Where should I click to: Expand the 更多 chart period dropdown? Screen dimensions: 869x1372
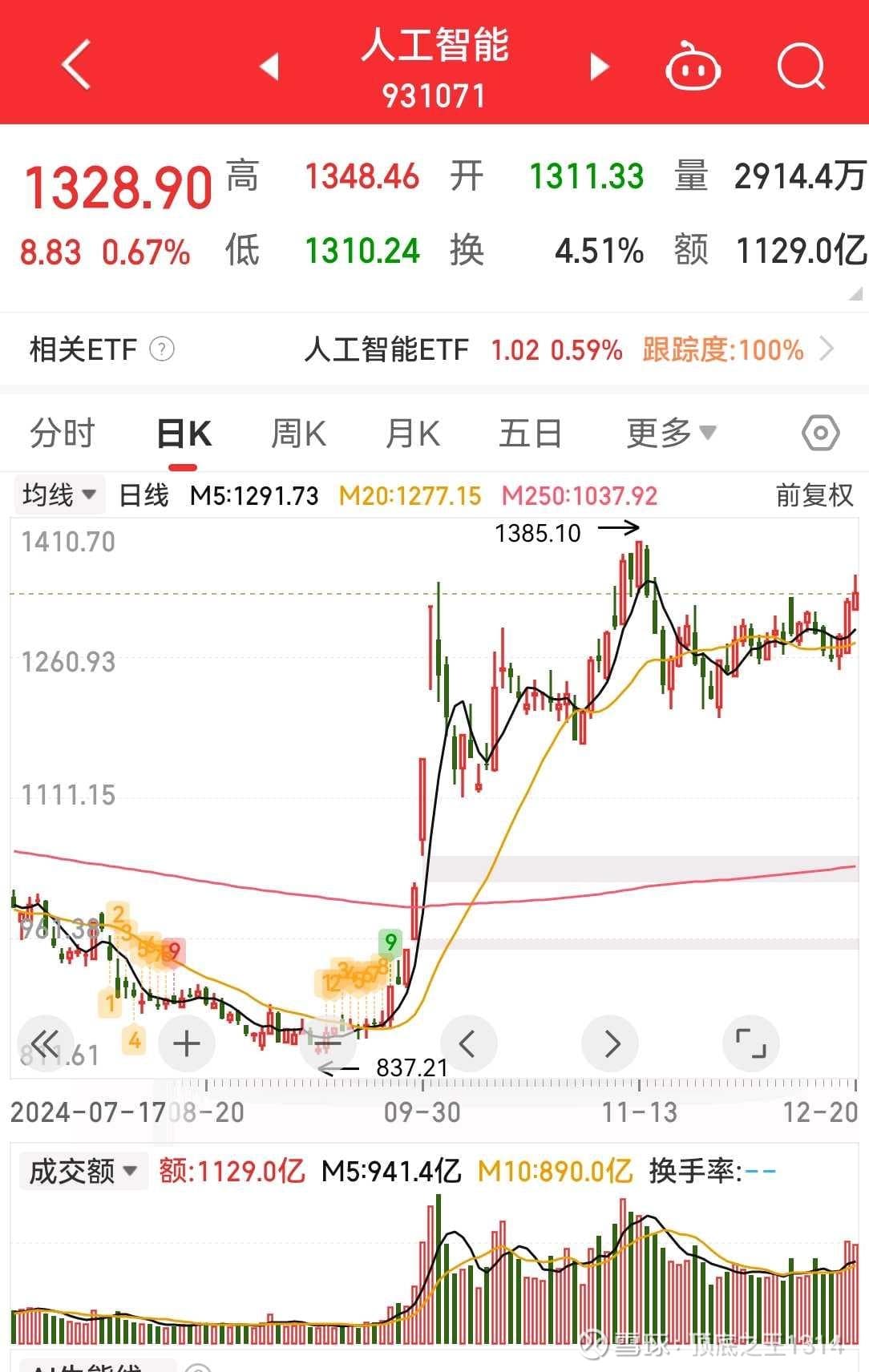[x=671, y=434]
